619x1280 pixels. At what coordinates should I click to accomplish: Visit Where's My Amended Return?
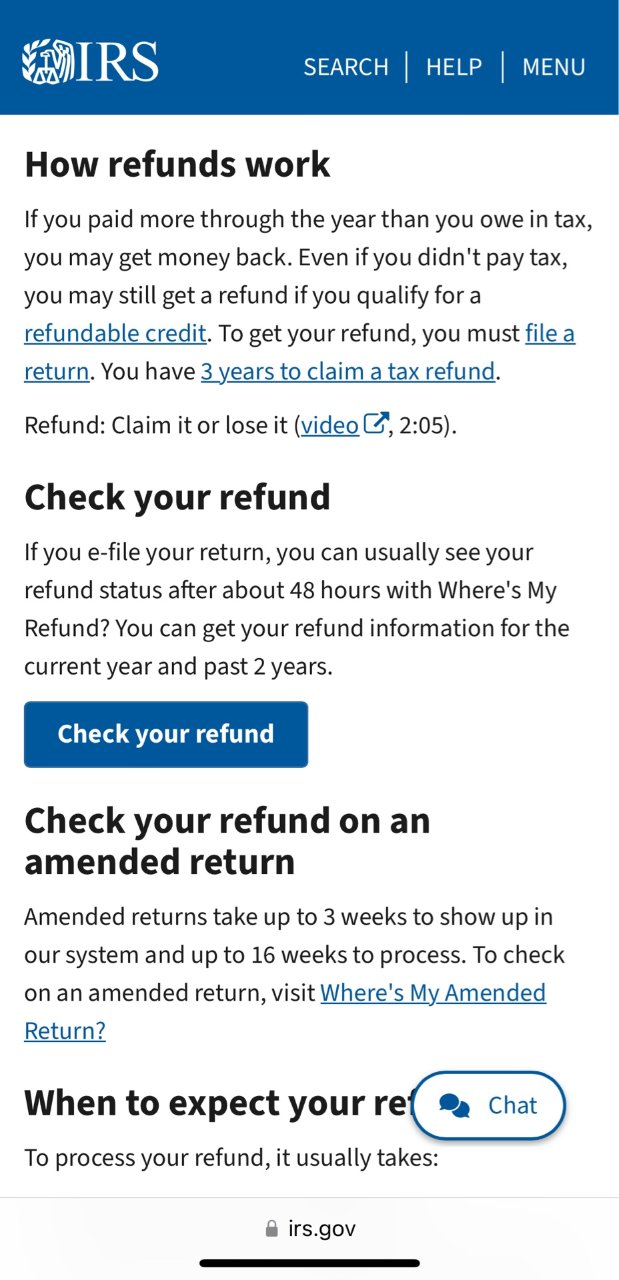pyautogui.click(x=432, y=993)
